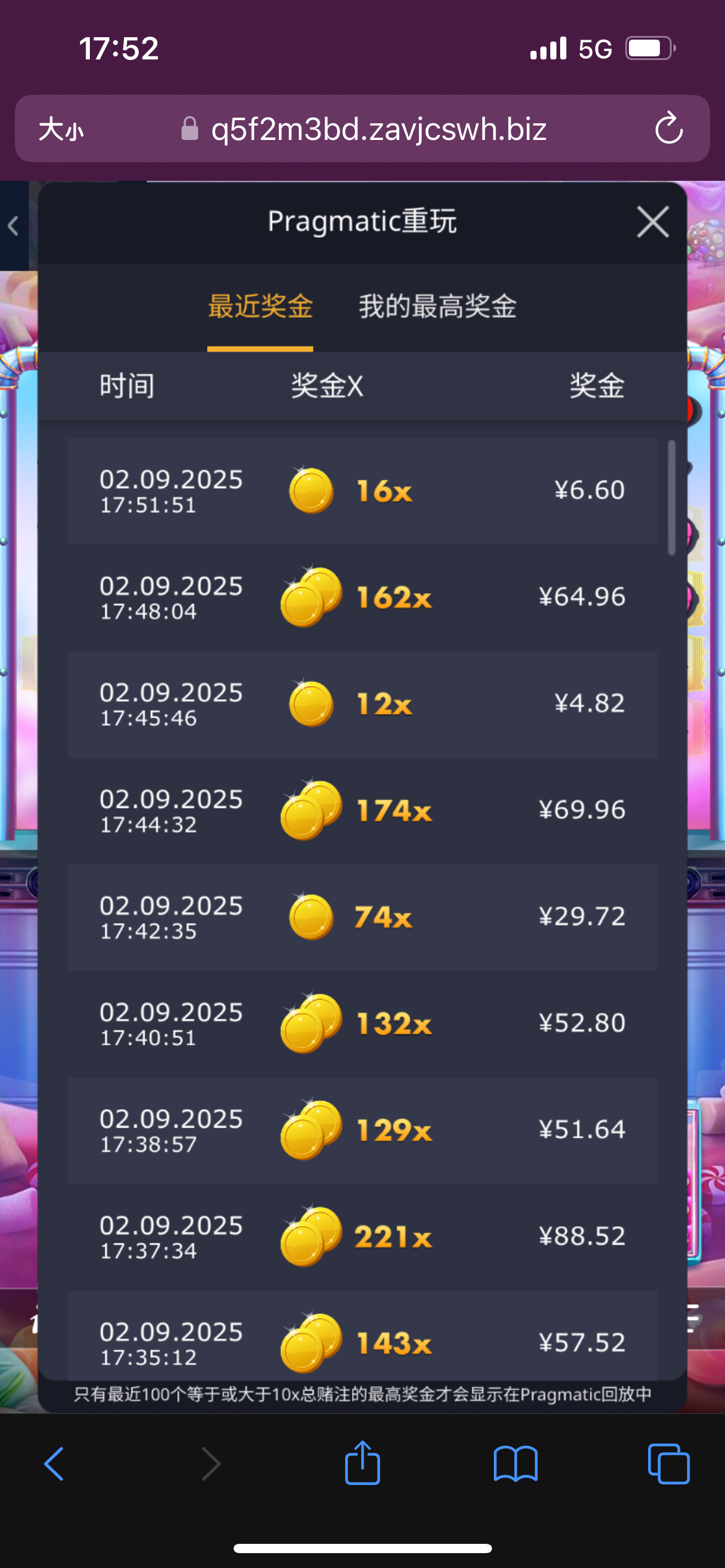Open the Safari share sheet
This screenshot has height=1568, width=725.
coord(362,1463)
